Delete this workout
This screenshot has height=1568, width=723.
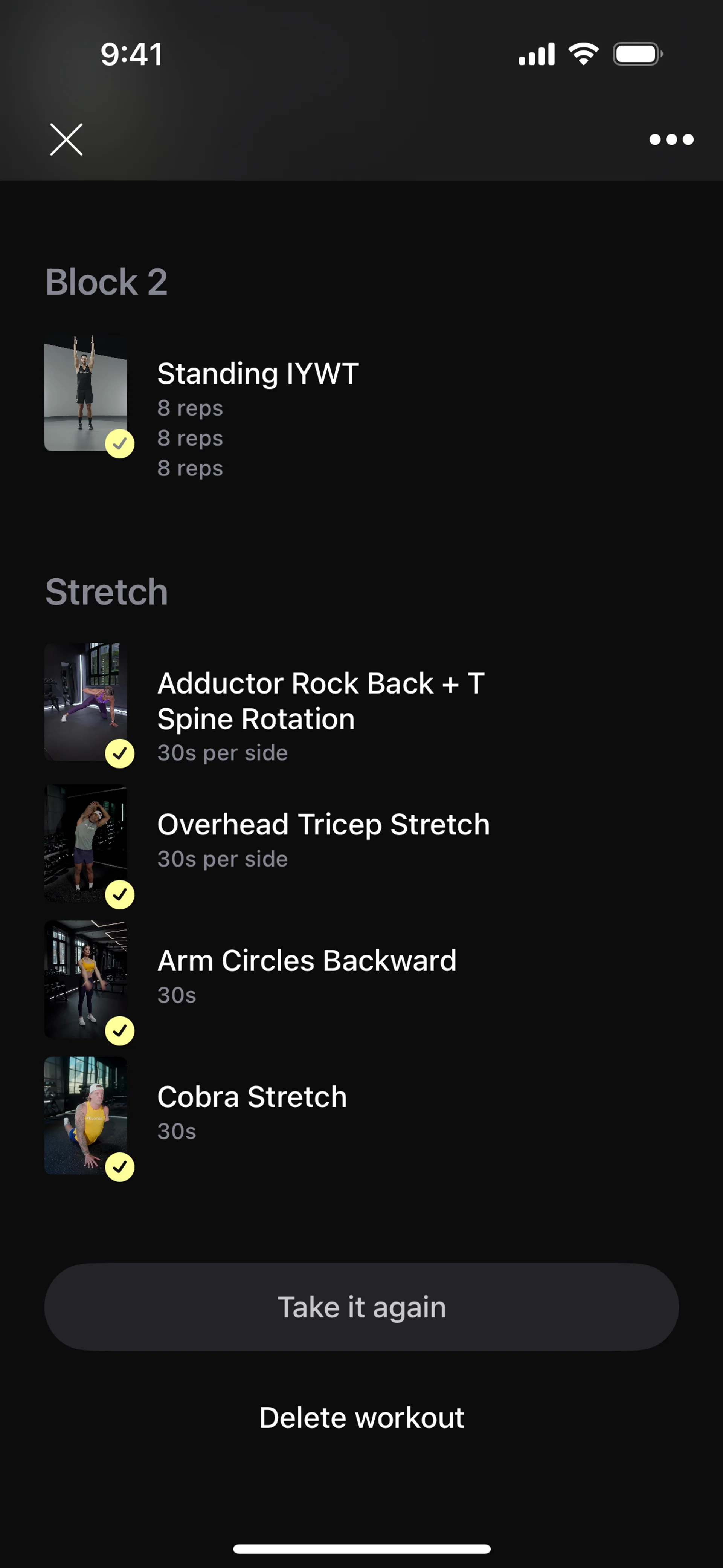click(361, 1418)
